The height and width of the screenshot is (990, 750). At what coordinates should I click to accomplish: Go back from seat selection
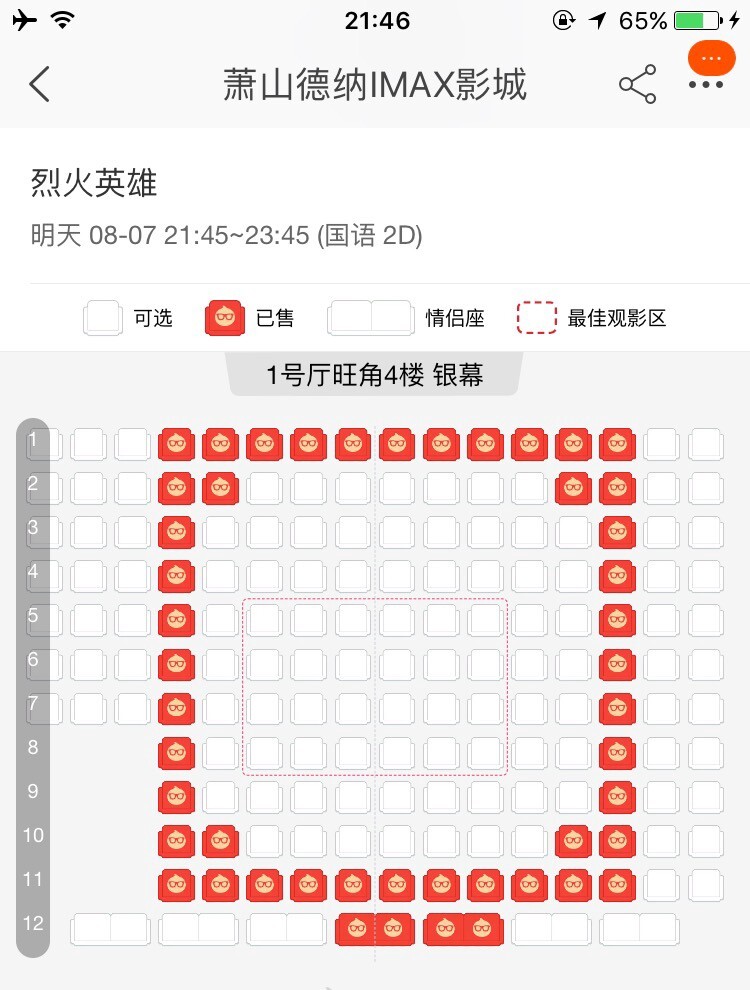click(40, 85)
